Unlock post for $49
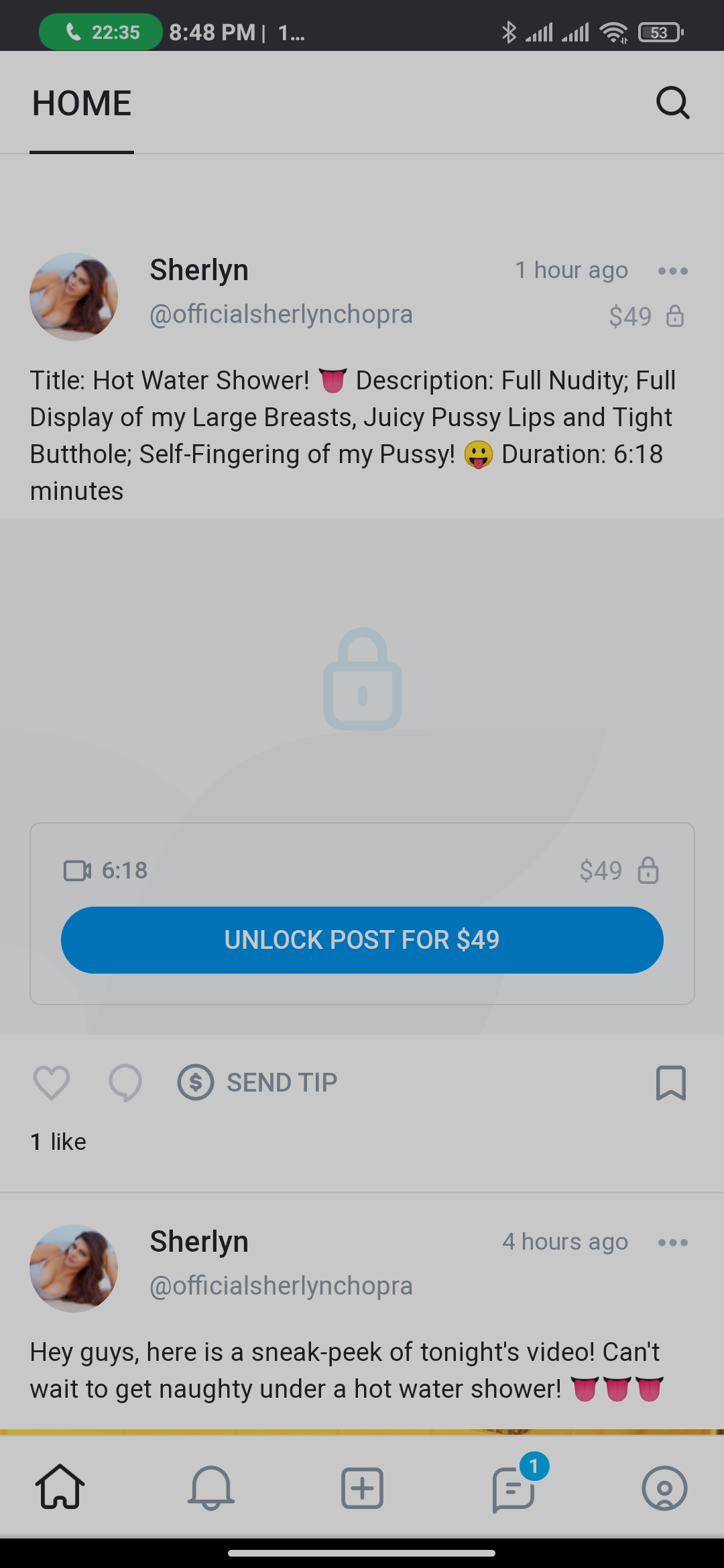The image size is (724, 1568). pyautogui.click(x=362, y=939)
